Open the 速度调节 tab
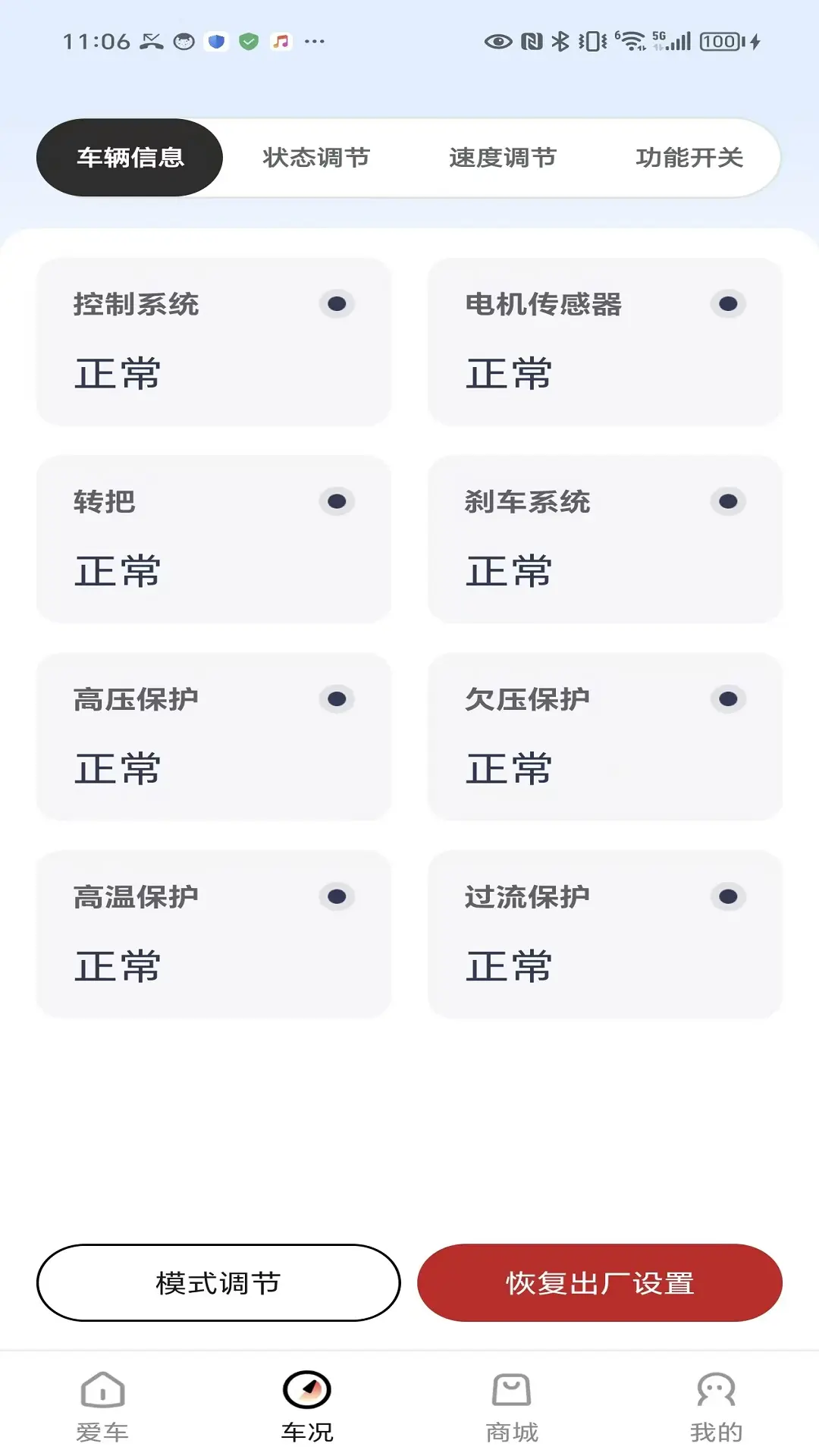 point(502,157)
